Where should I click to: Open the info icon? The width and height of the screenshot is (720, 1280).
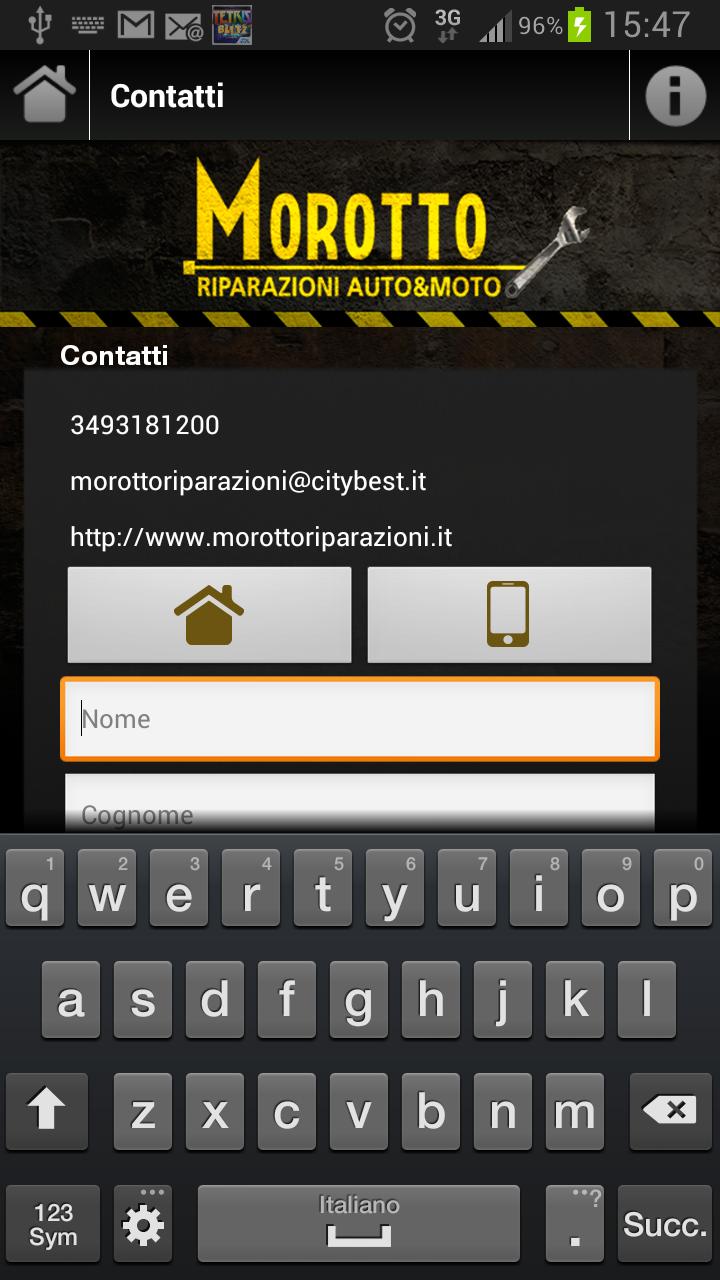click(675, 96)
